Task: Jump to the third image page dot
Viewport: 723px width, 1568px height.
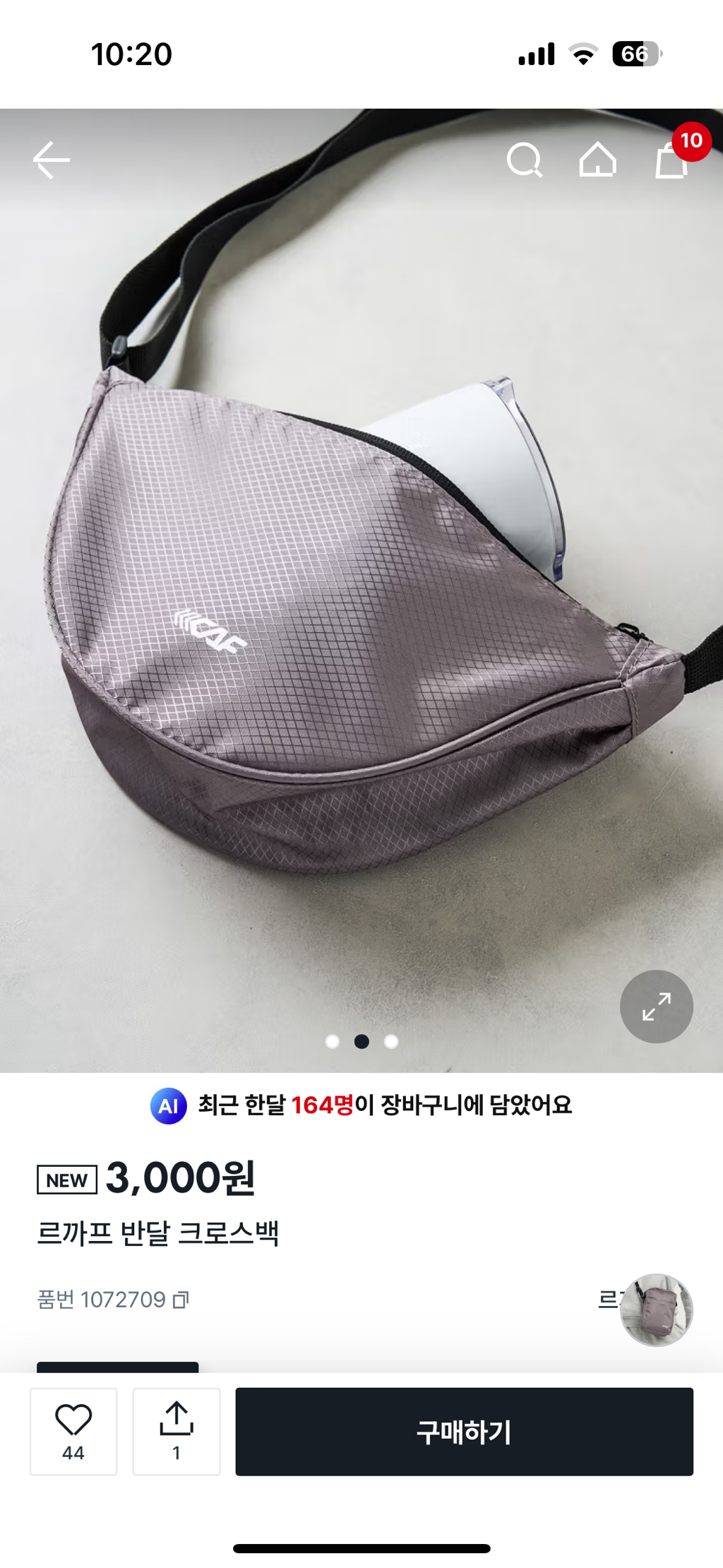Action: [x=391, y=1042]
